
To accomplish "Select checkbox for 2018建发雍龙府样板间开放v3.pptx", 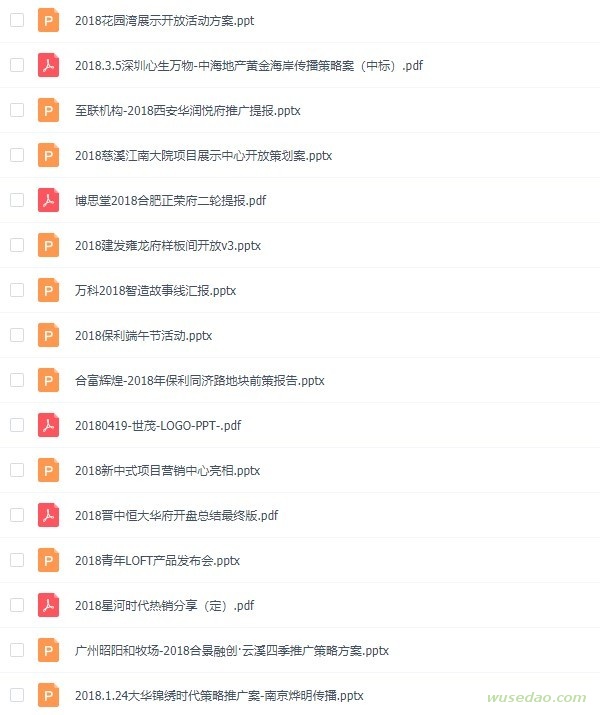I will coord(17,245).
